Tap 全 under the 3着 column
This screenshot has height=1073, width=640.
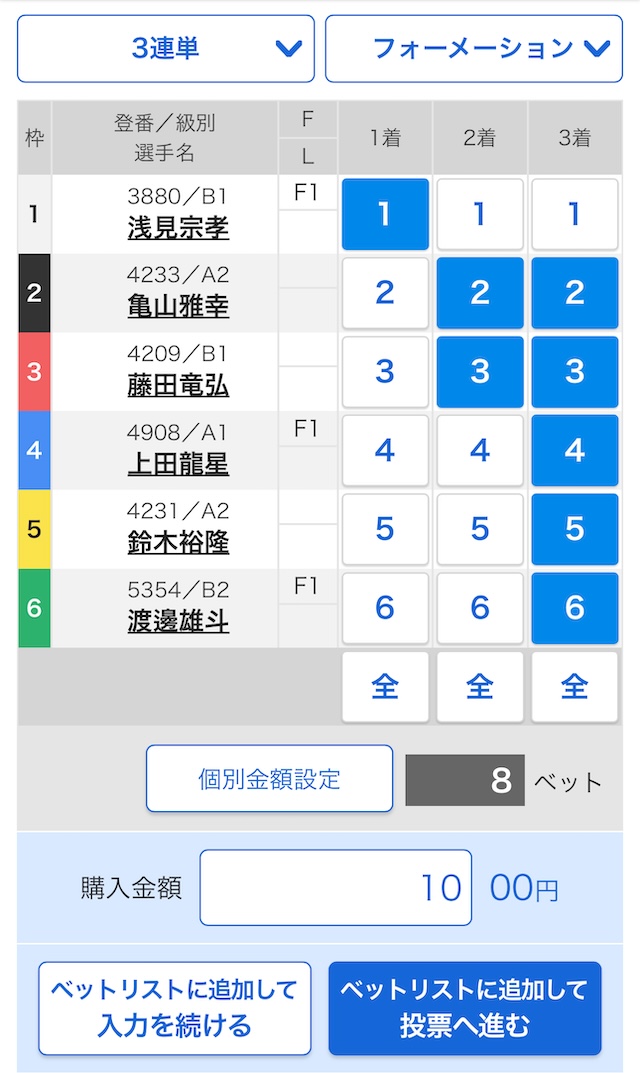[575, 686]
